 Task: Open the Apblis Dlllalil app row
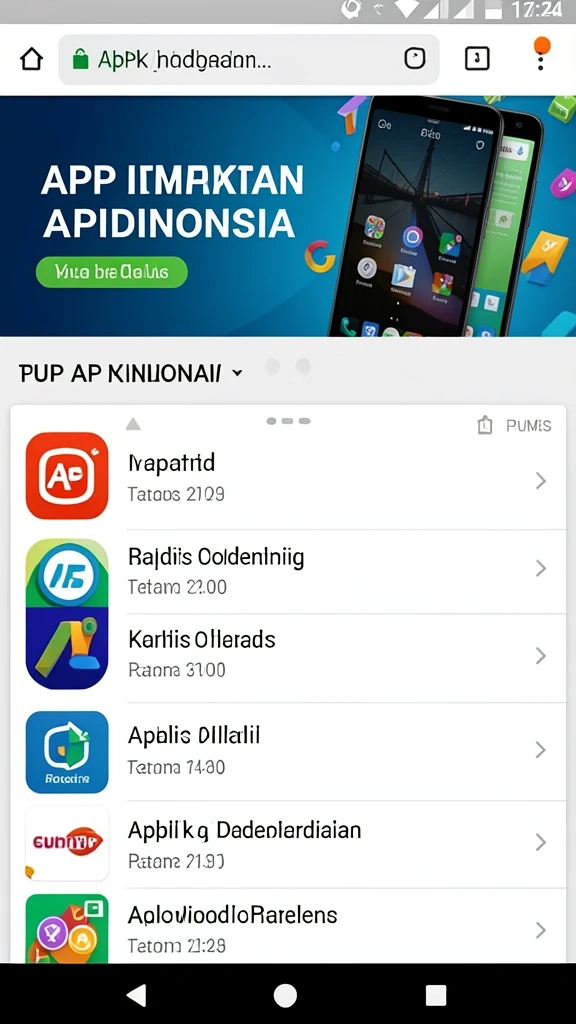point(287,751)
